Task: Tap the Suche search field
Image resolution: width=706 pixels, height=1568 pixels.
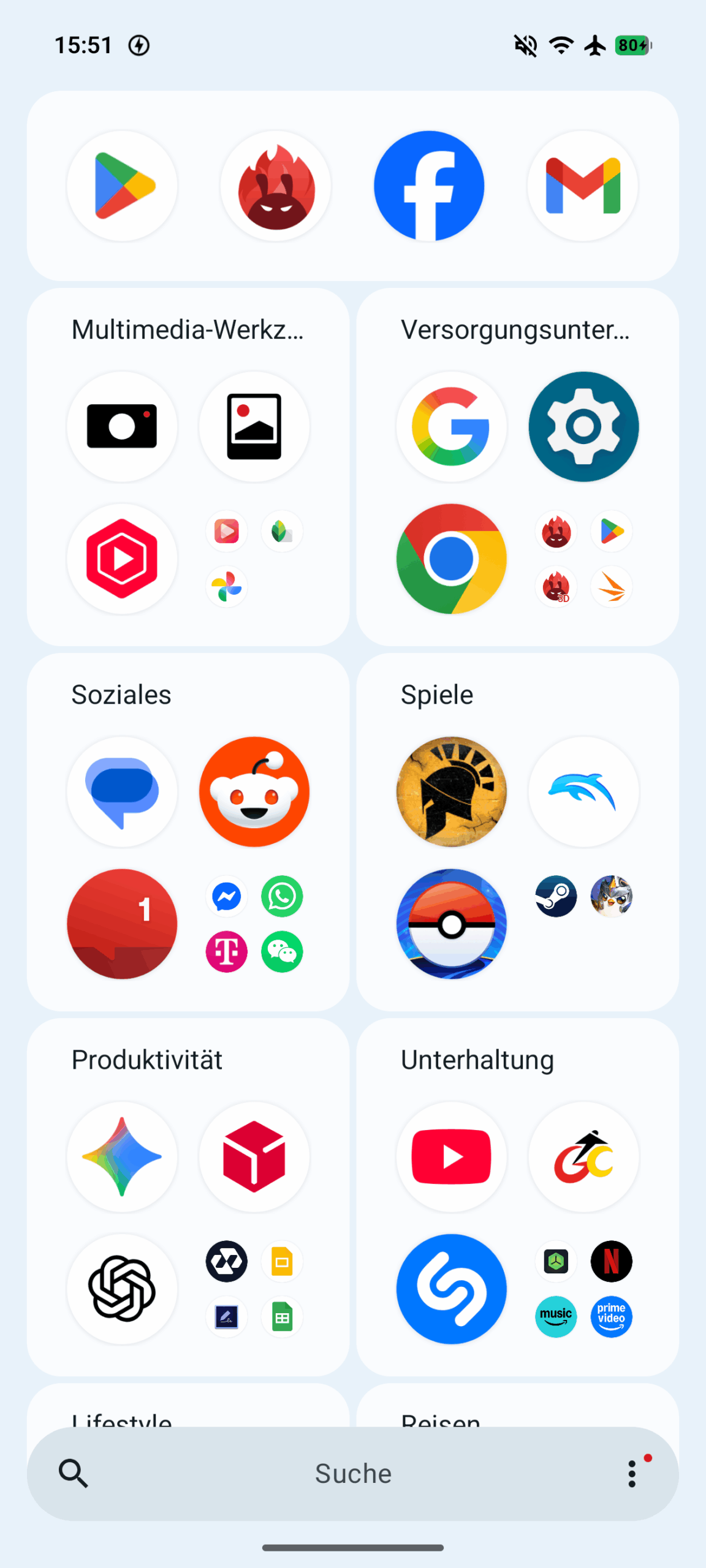Action: point(353,1473)
